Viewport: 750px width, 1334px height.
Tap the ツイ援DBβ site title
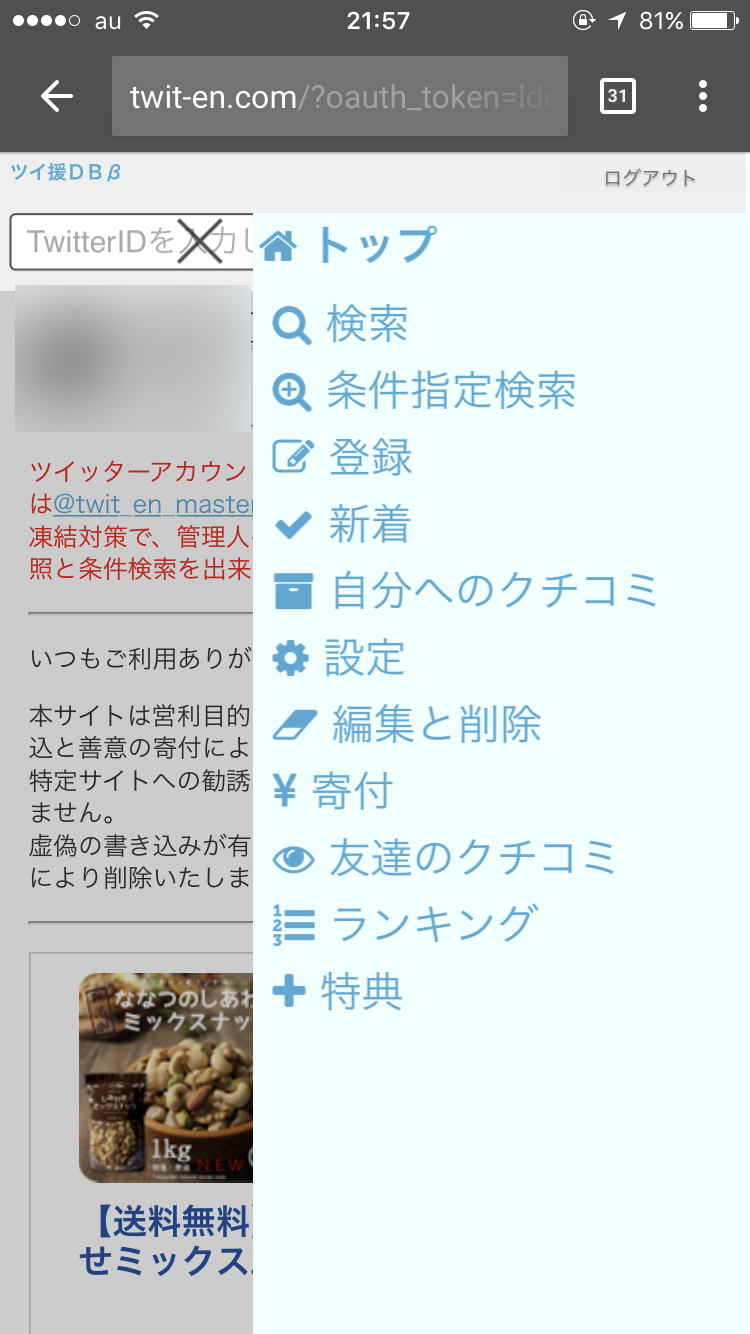(x=66, y=172)
